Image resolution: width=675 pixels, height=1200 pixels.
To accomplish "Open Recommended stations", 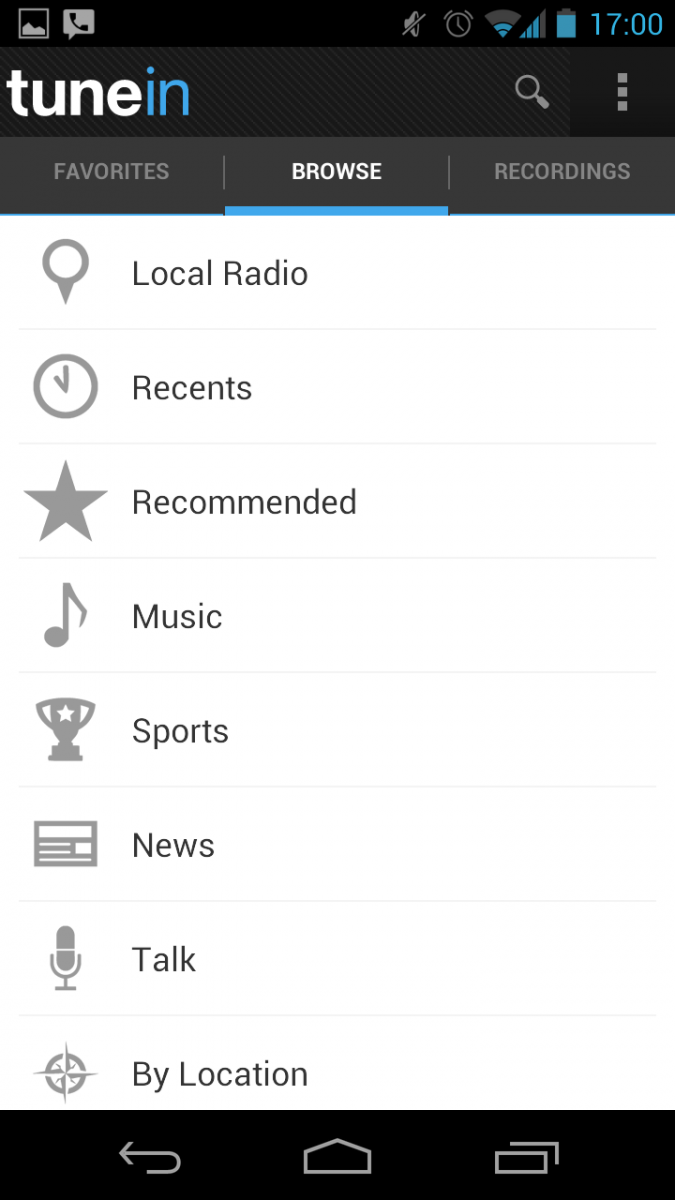I will (337, 501).
